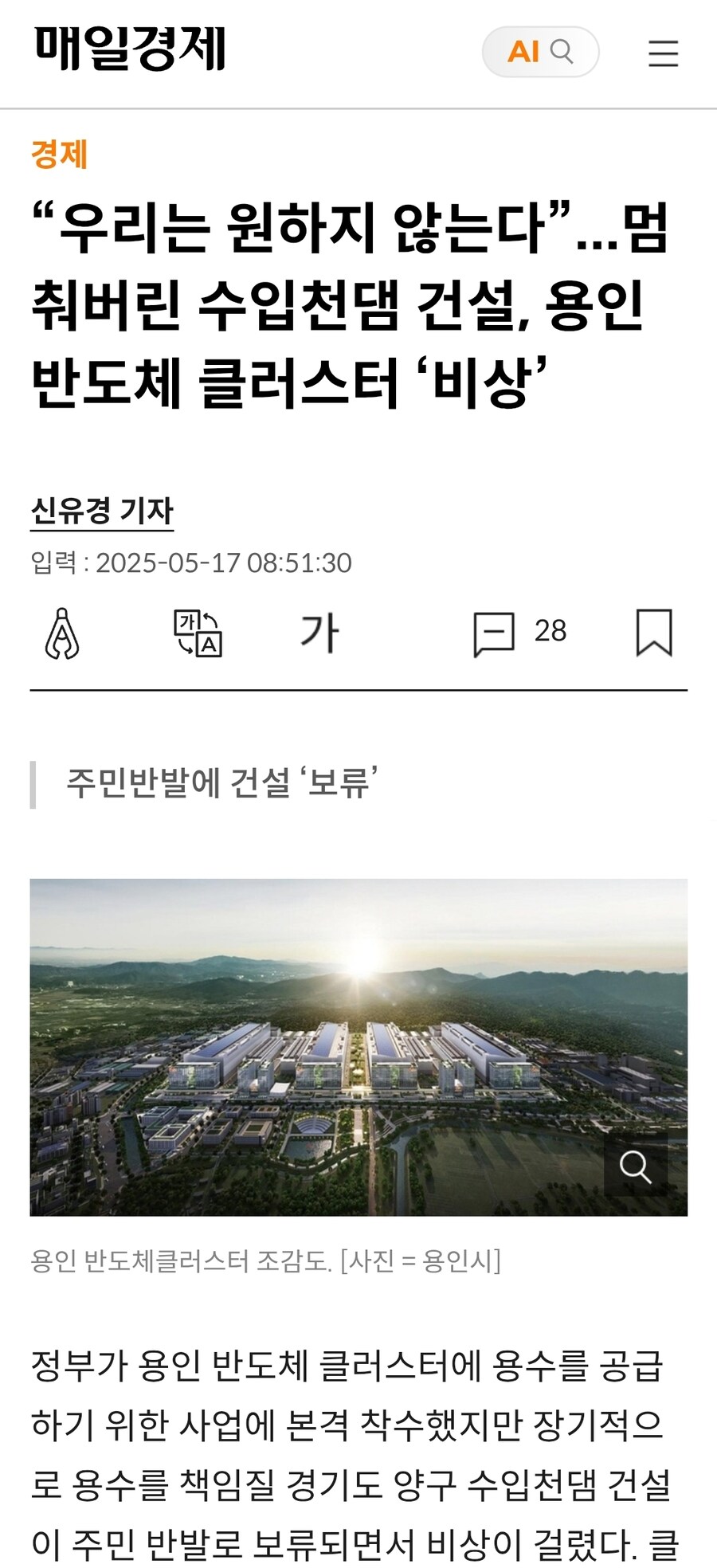
Task: Go to the 매일경제 home page
Action: click(131, 49)
